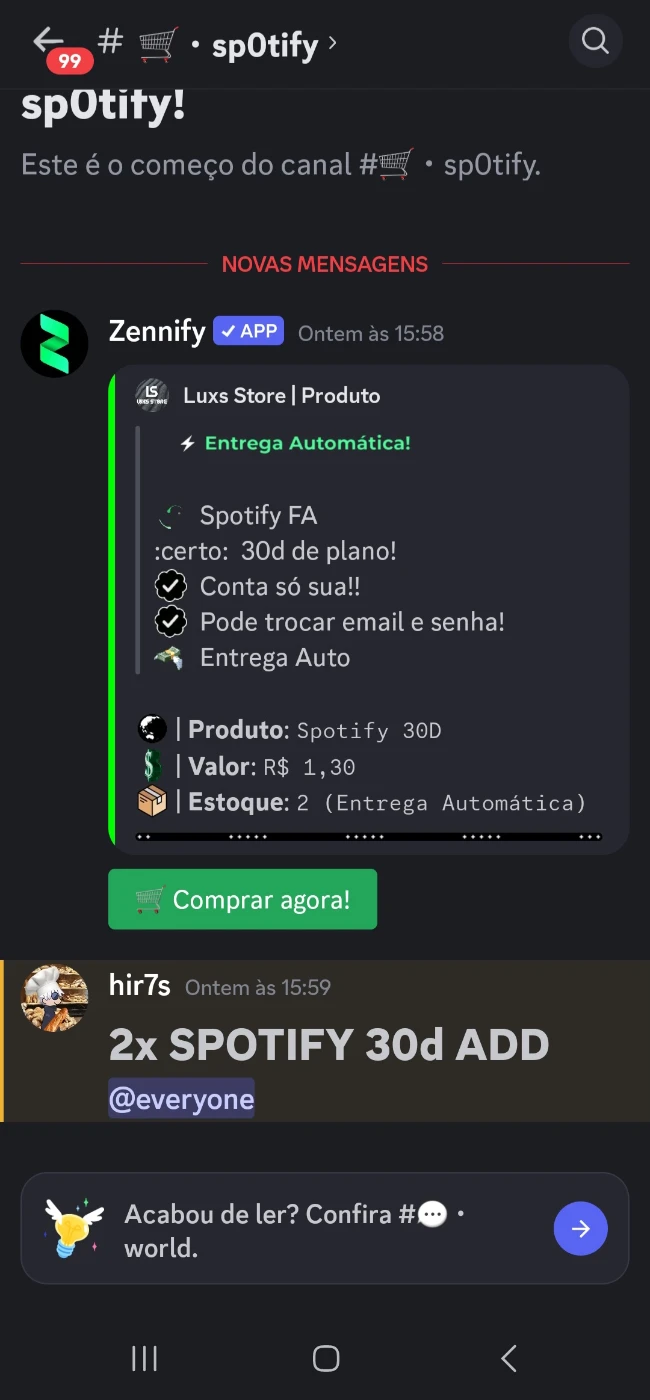650x1400 pixels.
Task: Open sp0tify channel details header
Action: coord(264,45)
